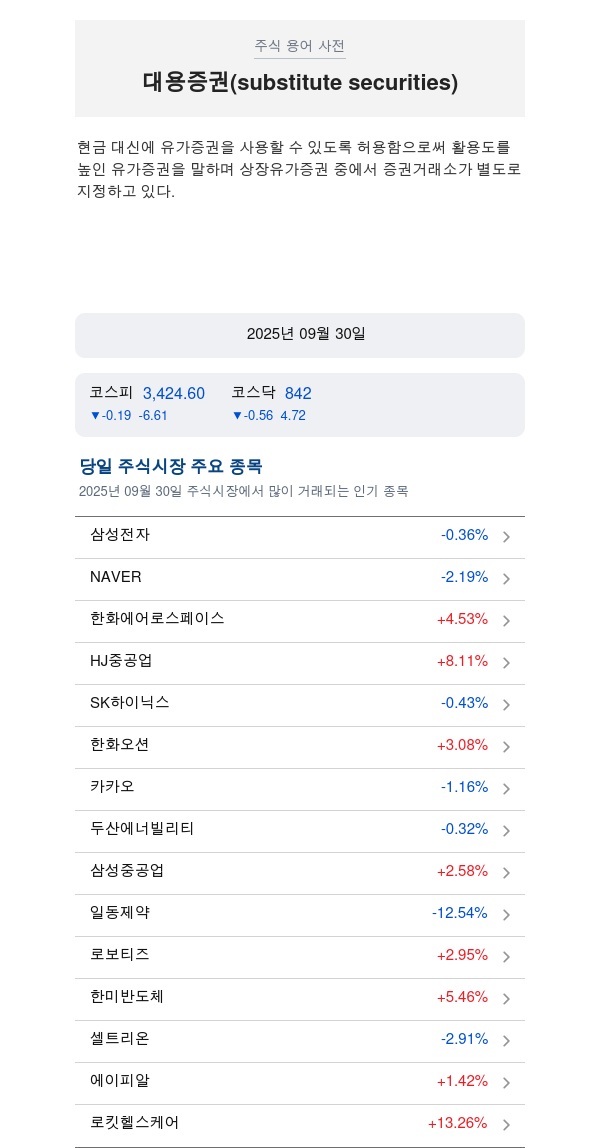Open HJ중공업 stock details
600x1148 pixels.
coord(299,662)
